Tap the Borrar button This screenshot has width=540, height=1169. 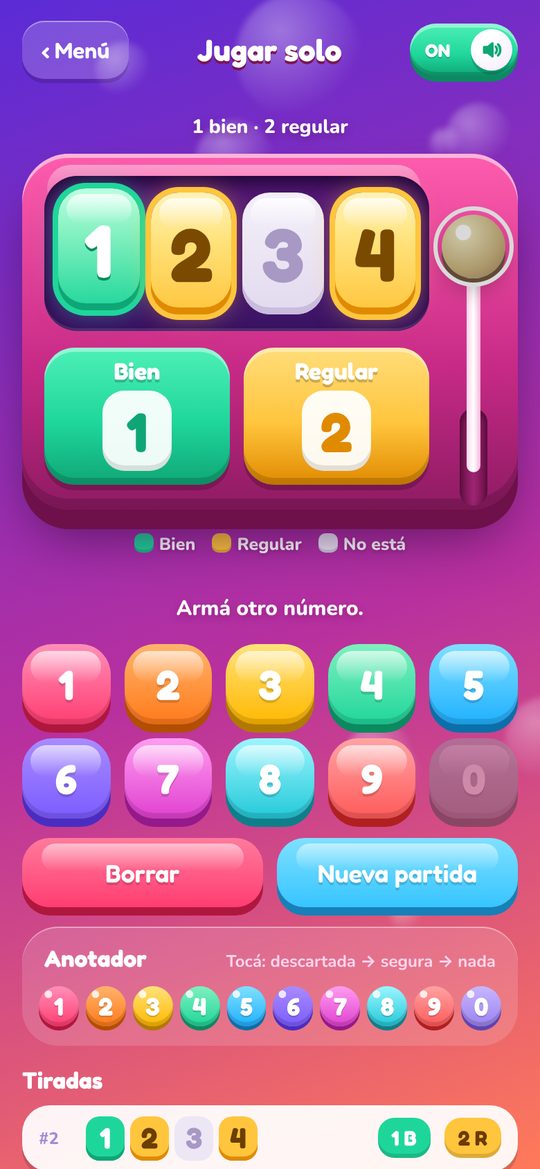pos(142,875)
